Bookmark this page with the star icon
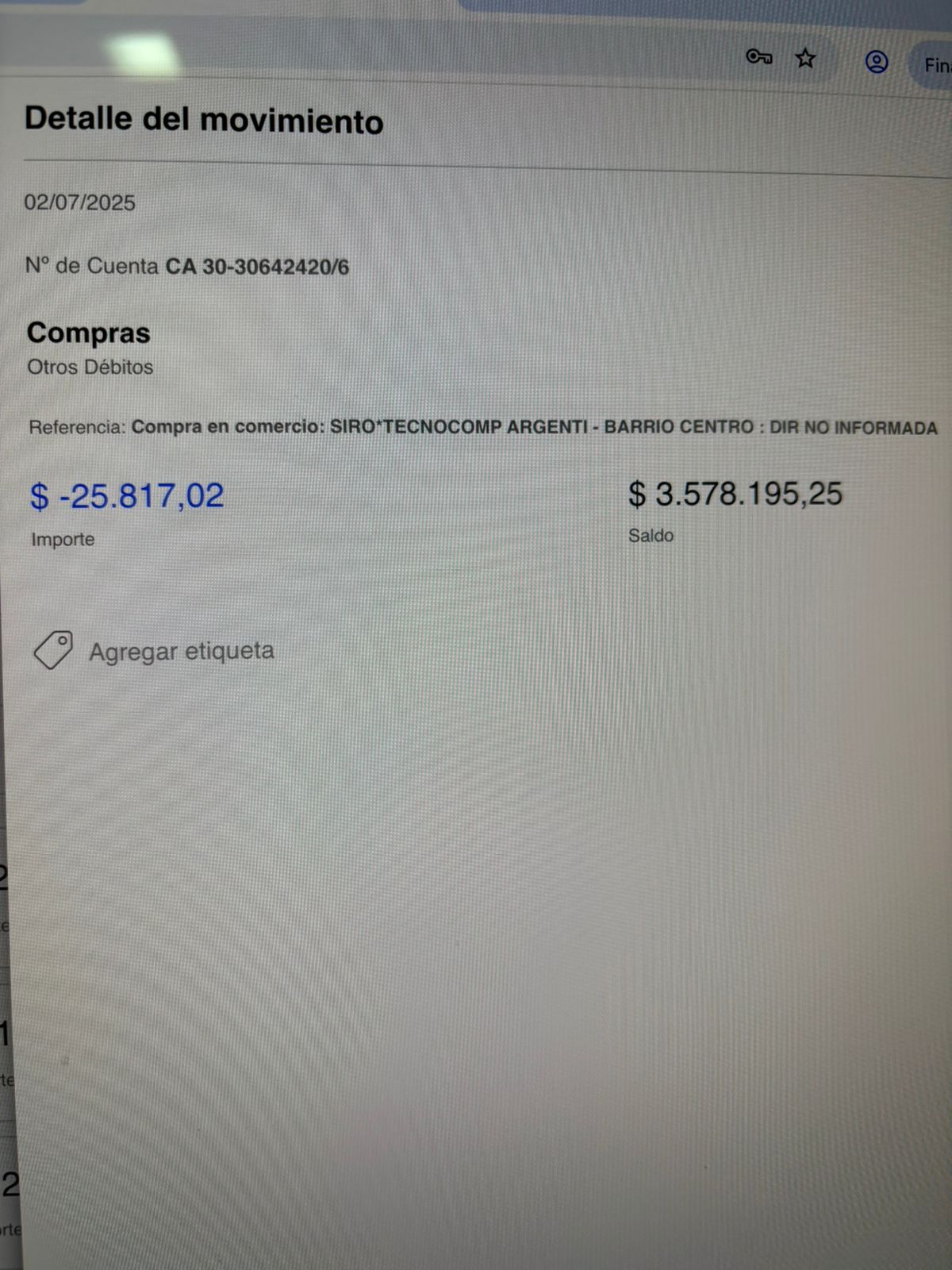Viewport: 952px width, 1270px height. click(805, 58)
